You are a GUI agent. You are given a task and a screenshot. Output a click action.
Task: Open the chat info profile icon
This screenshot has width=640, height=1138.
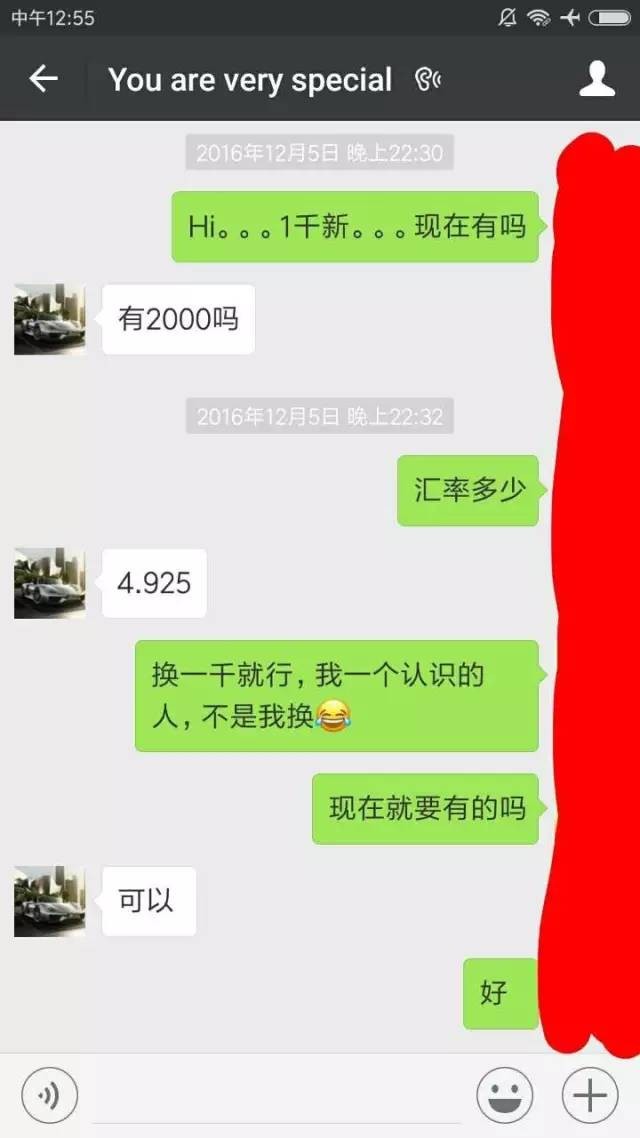[x=597, y=79]
